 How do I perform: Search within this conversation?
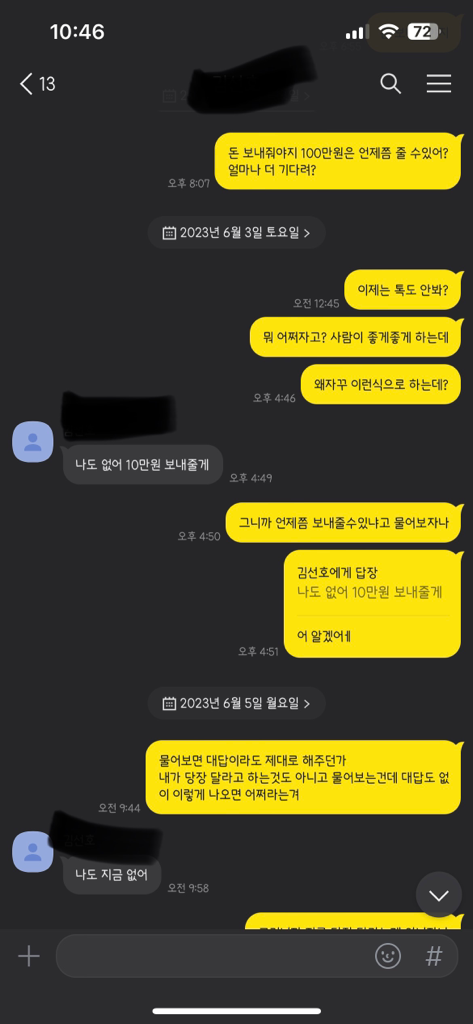(x=391, y=84)
